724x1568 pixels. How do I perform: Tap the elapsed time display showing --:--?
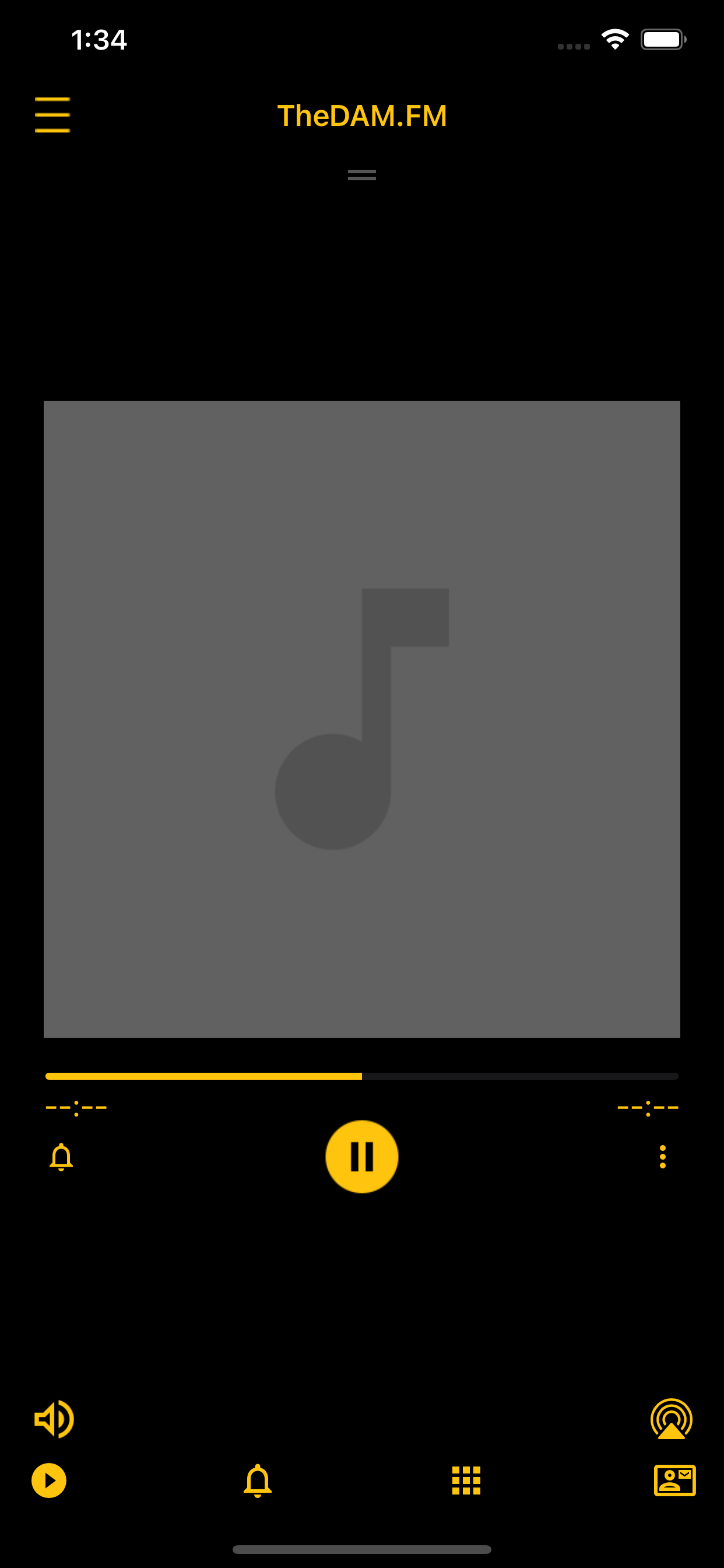(76, 1107)
